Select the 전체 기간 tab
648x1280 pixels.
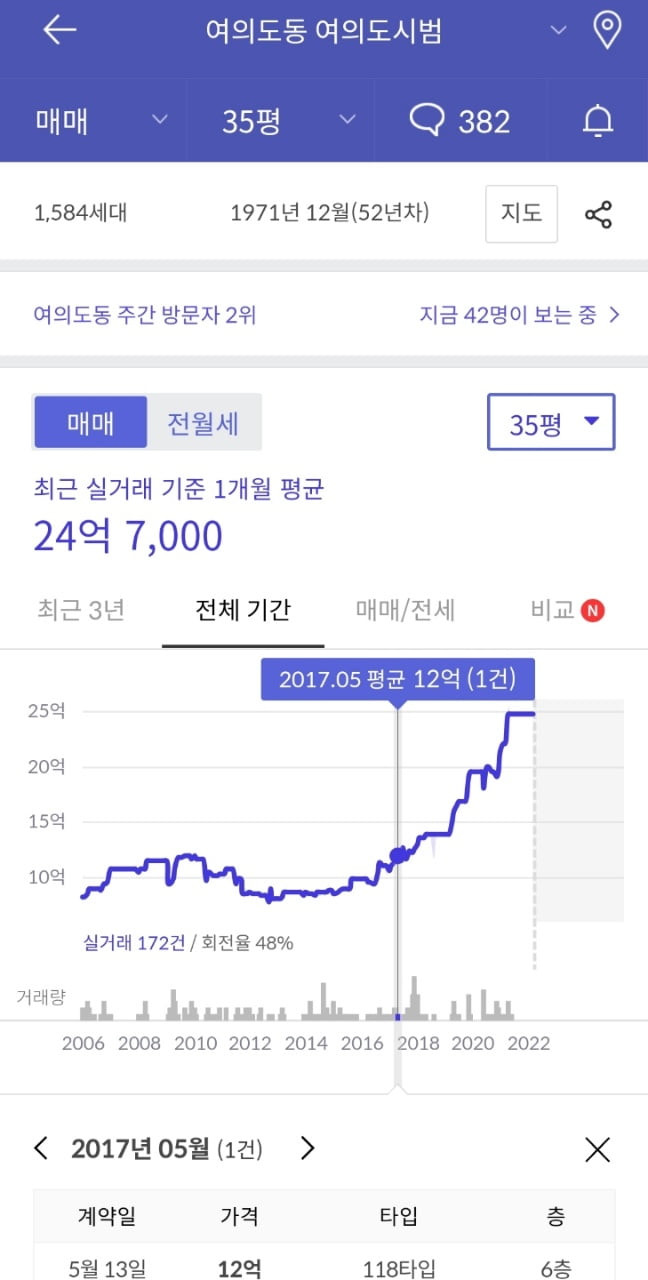(243, 610)
